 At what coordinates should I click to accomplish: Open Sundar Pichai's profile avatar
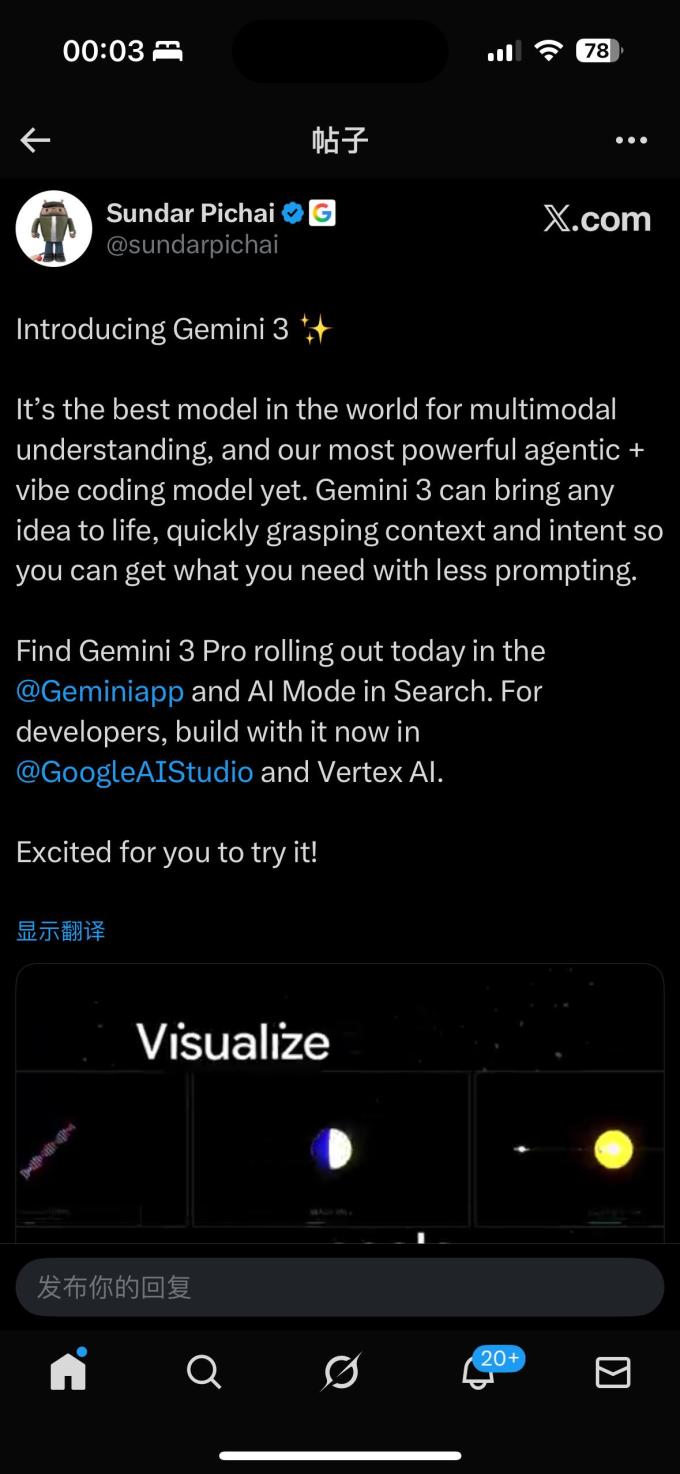tap(54, 228)
